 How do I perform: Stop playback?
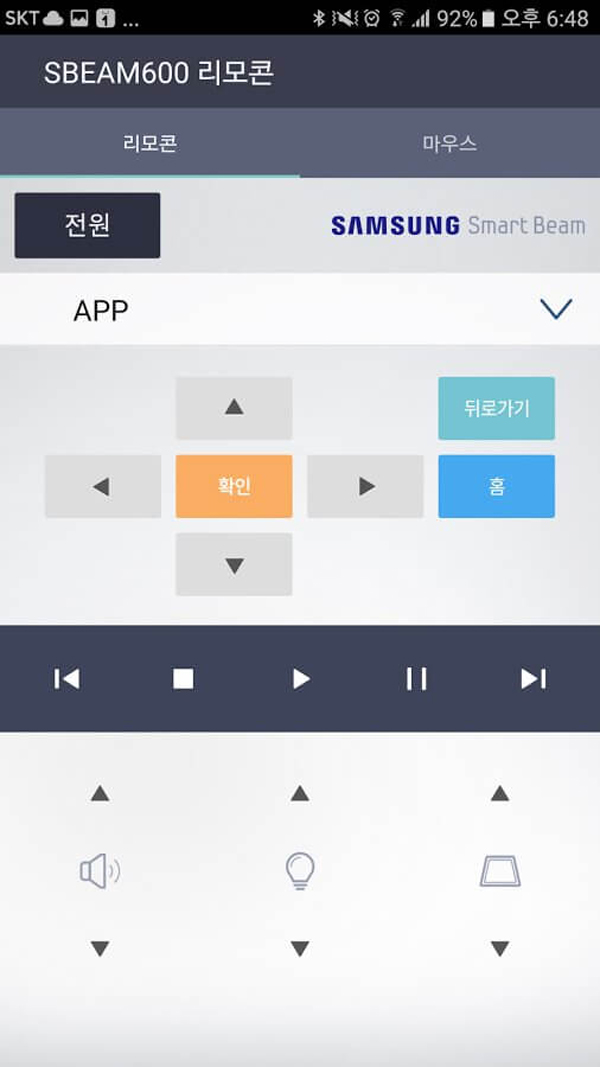(184, 679)
